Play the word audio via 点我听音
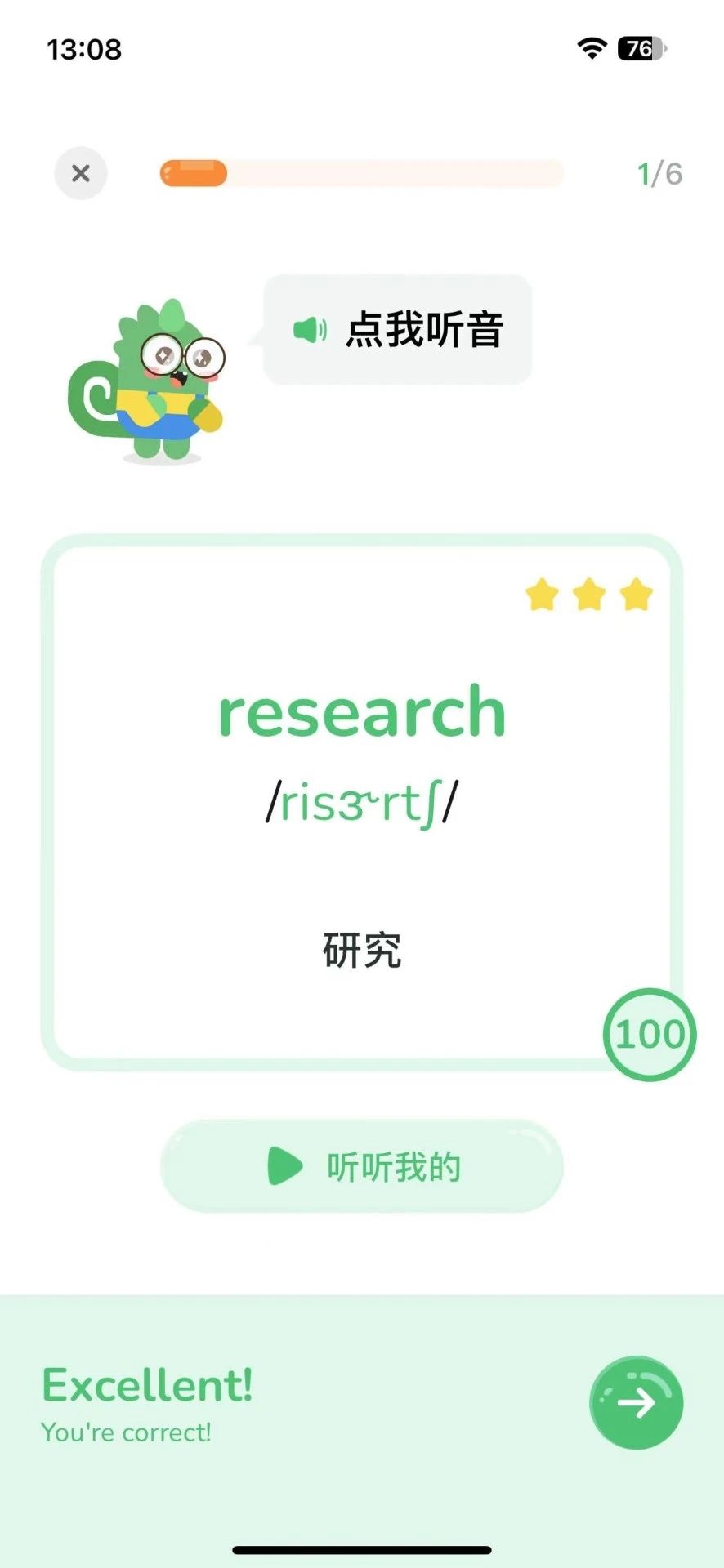Screen dimensions: 724x1568 pyautogui.click(x=398, y=330)
